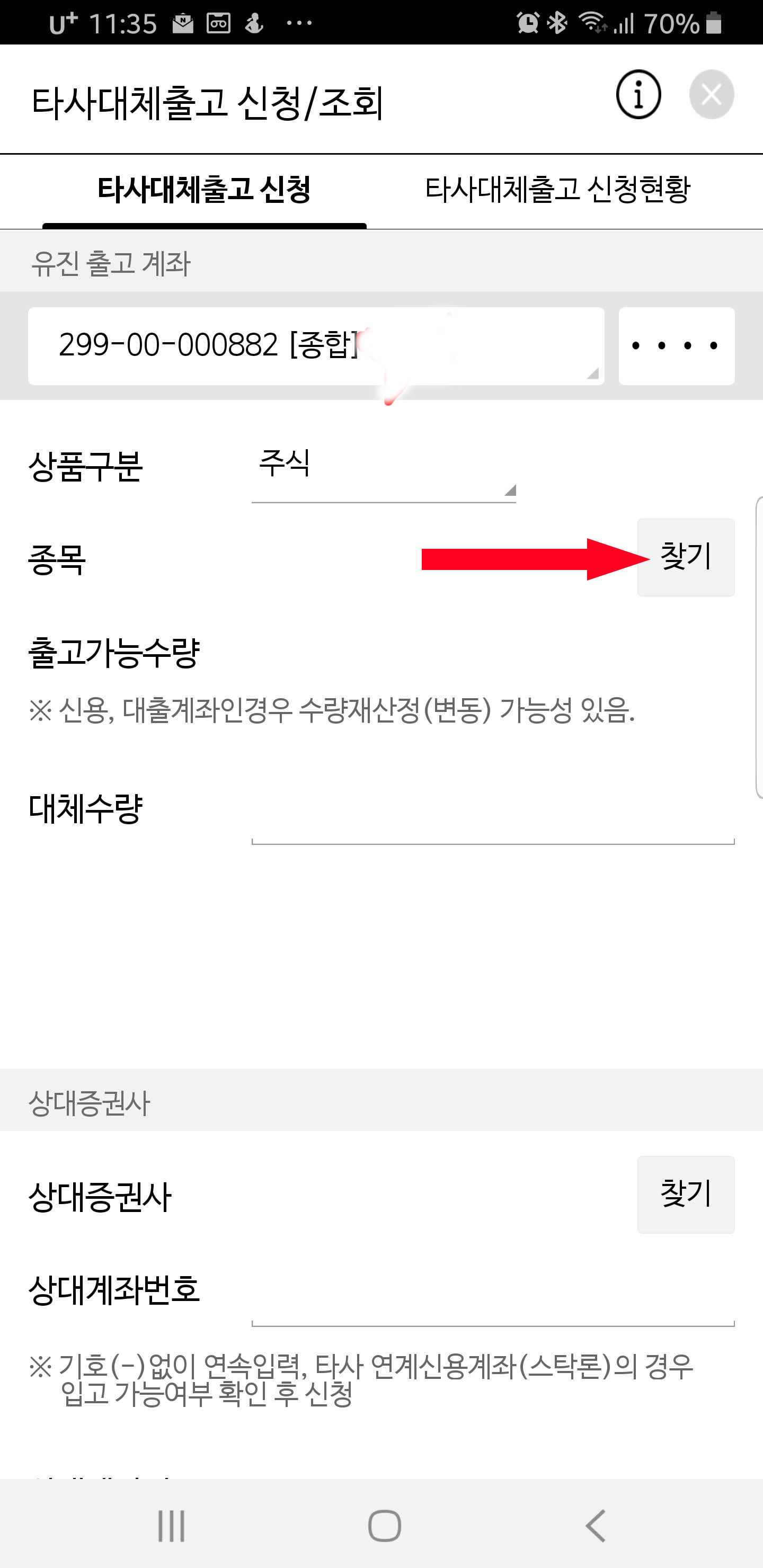Select the 타사대체출고 신청 tab
763x1568 pixels.
[x=205, y=189]
